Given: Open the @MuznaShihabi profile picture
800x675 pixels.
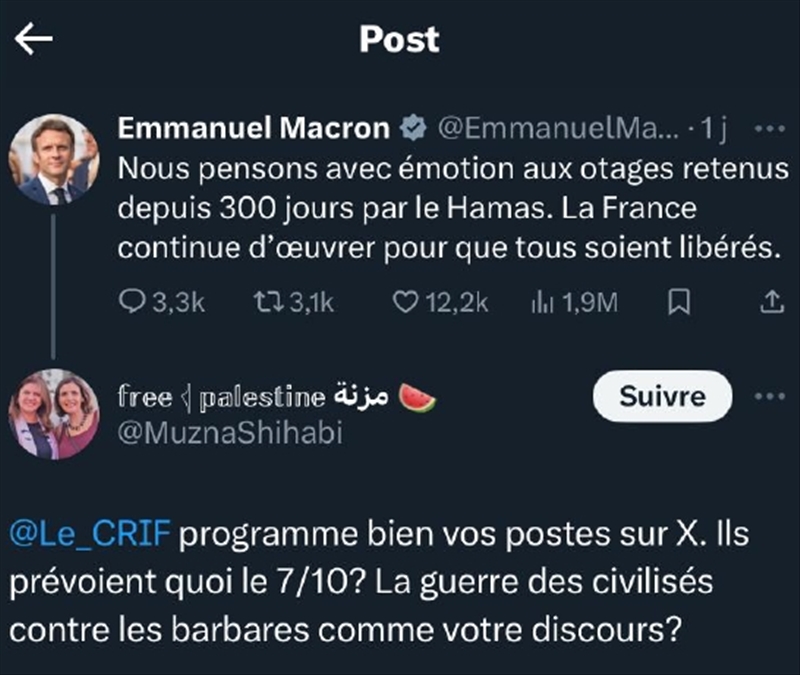Looking at the screenshot, I should (x=54, y=413).
